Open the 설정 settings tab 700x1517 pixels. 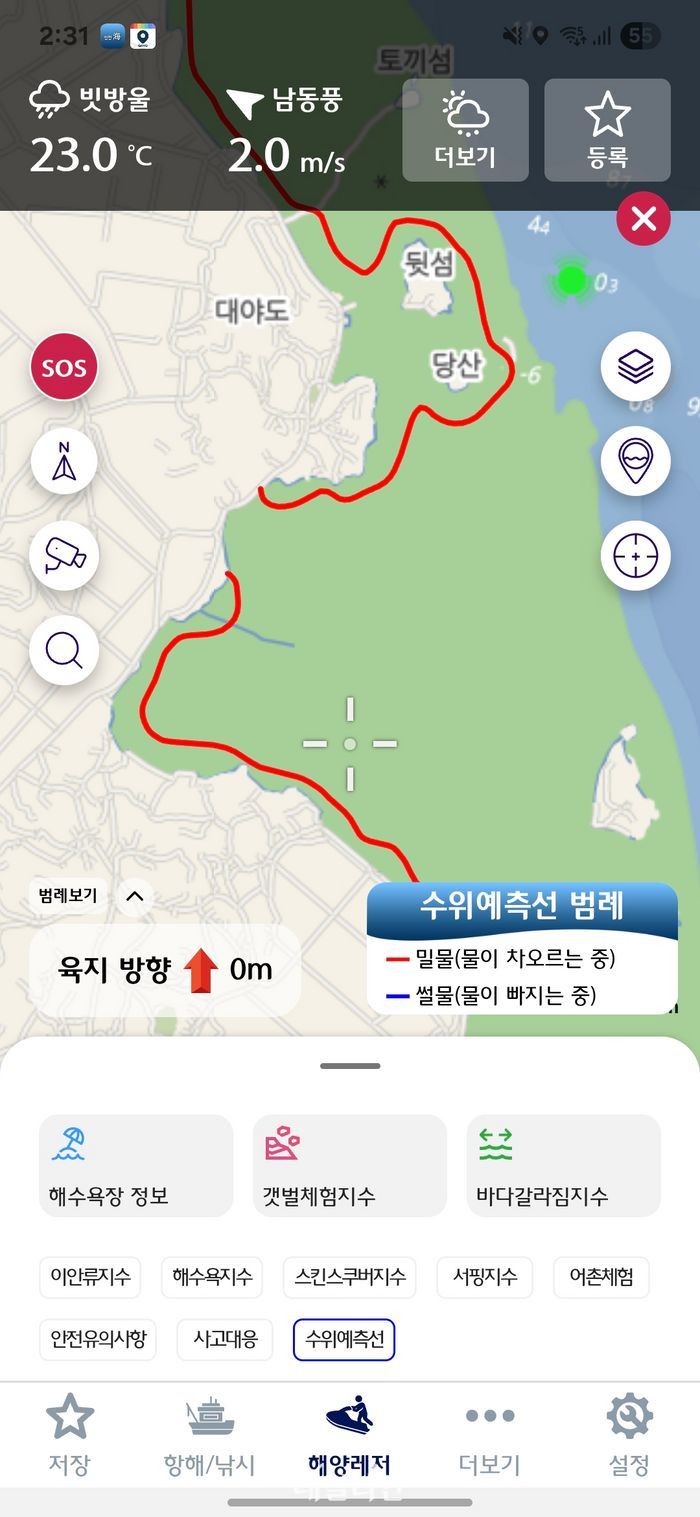pos(629,1436)
